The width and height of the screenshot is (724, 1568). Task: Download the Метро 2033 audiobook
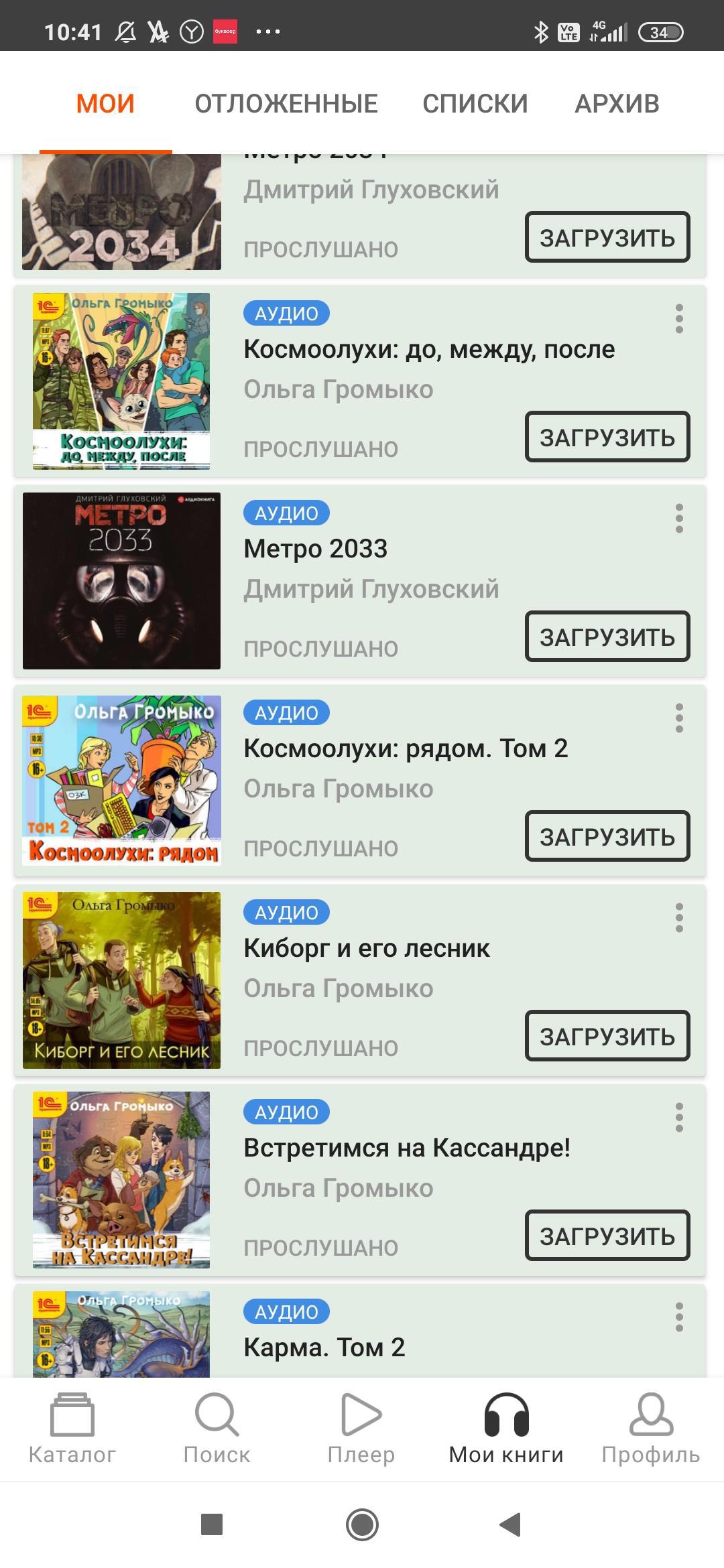click(x=607, y=637)
